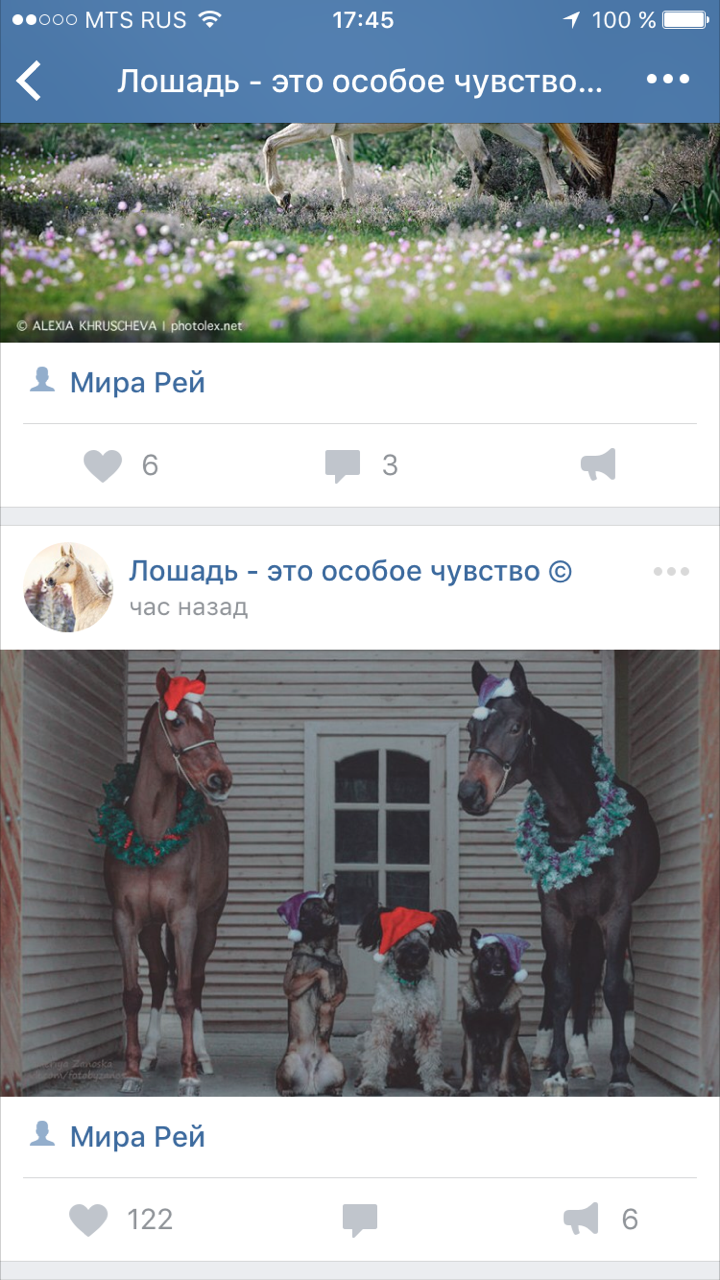Screen dimensions: 720x1280
Task: Share the flower field horse post
Action: (598, 465)
